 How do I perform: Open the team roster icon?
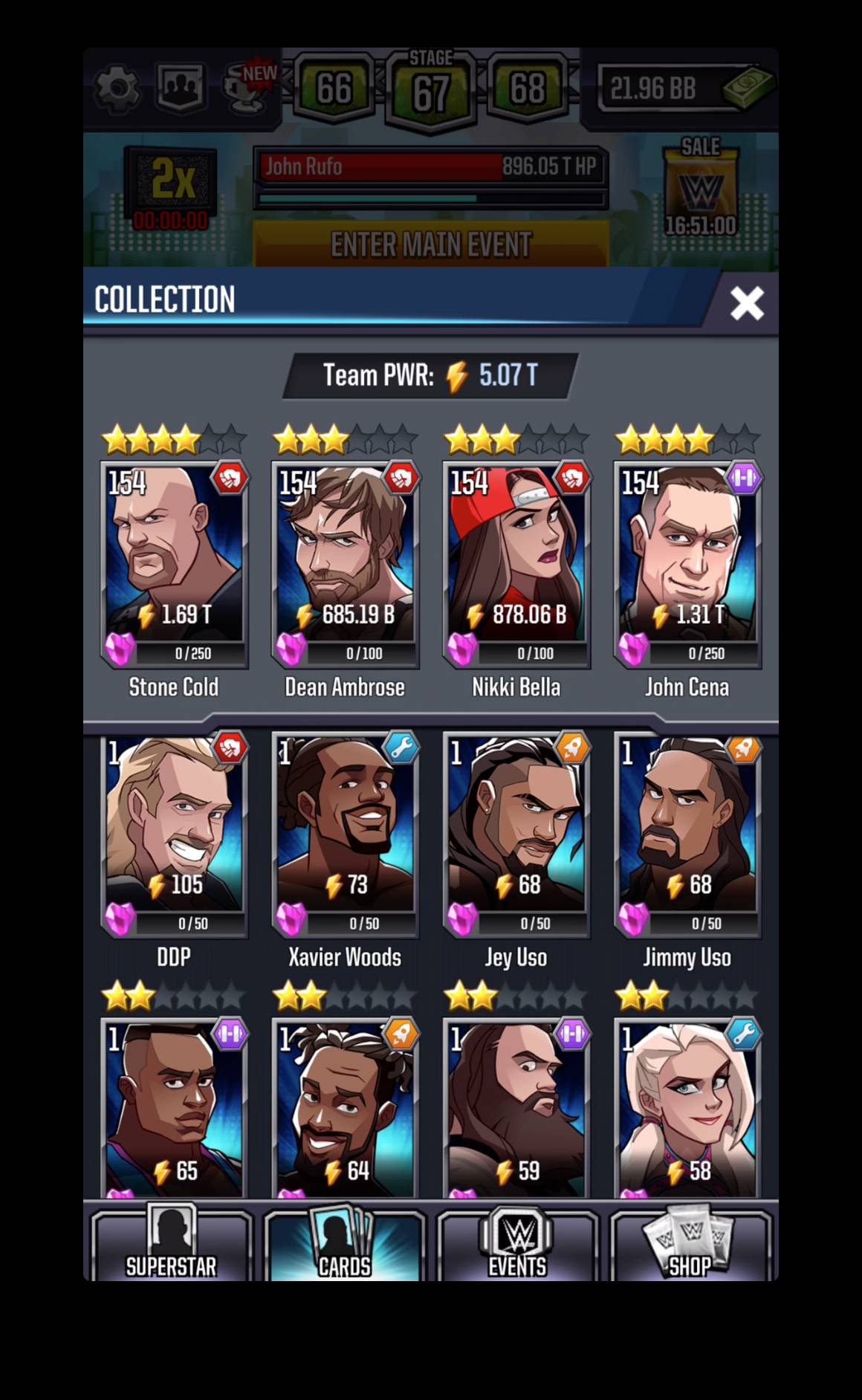click(x=180, y=88)
